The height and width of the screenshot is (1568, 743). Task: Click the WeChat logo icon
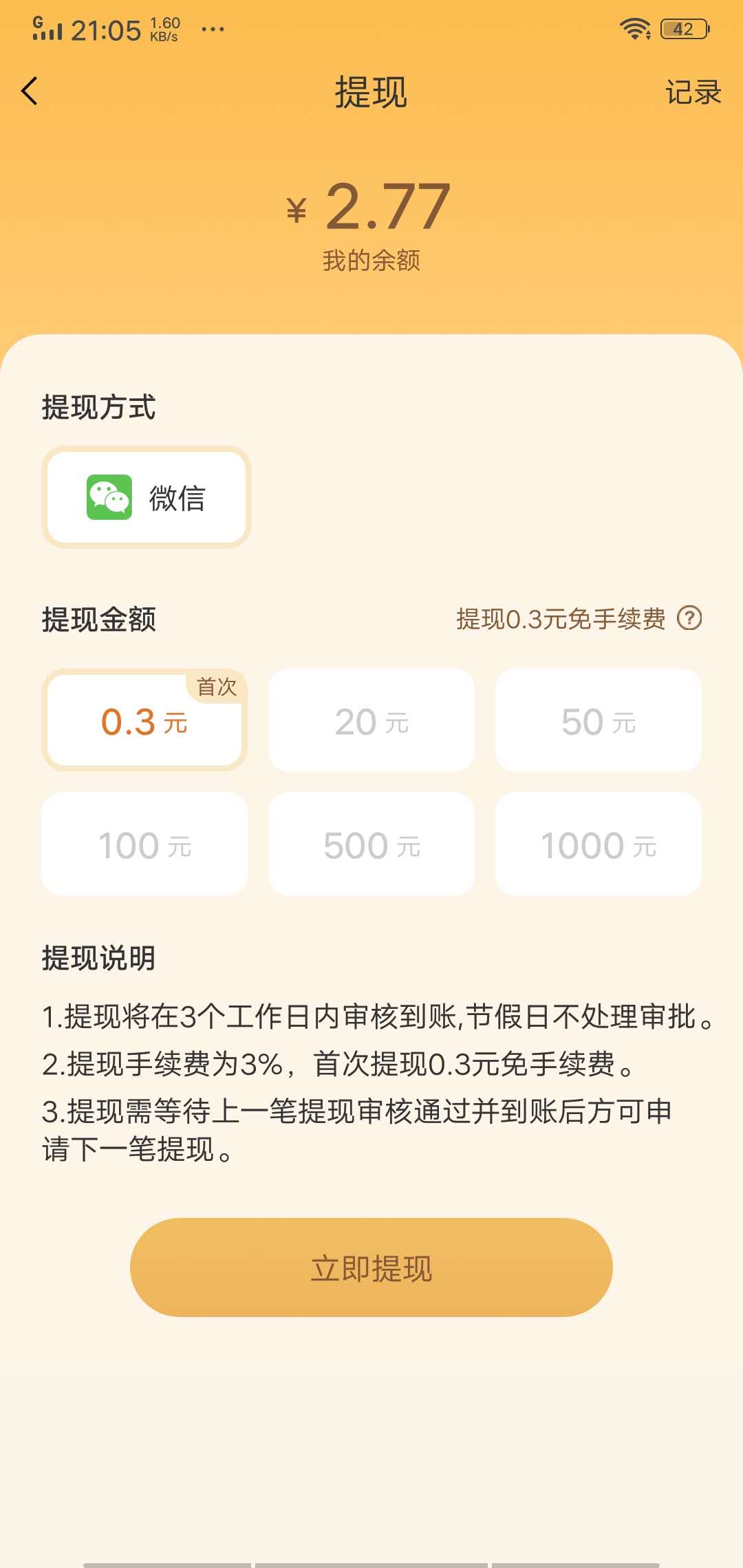click(109, 497)
